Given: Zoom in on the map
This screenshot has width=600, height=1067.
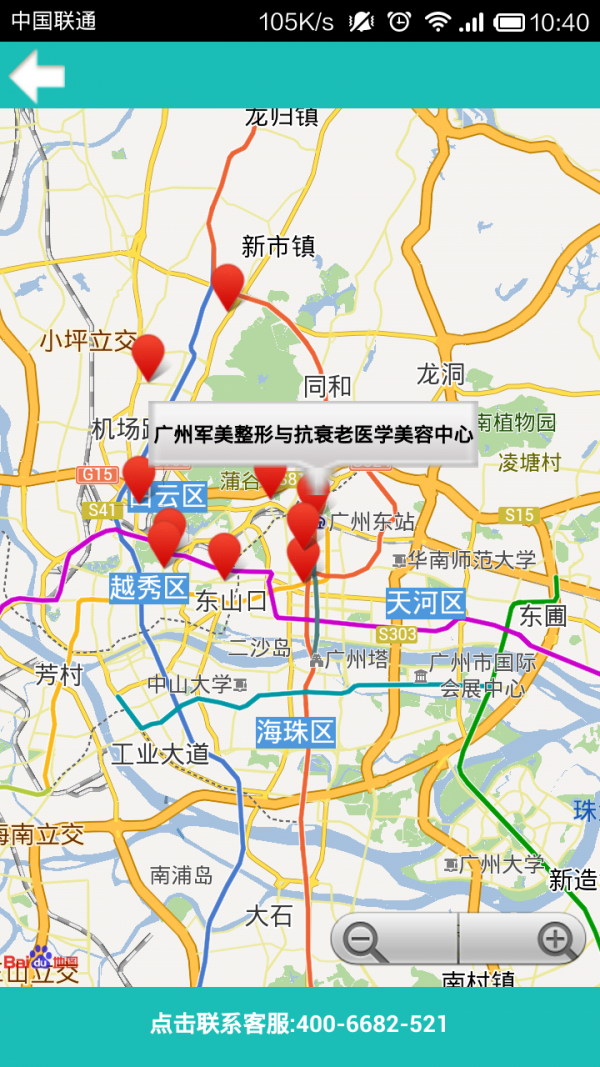Looking at the screenshot, I should (556, 940).
